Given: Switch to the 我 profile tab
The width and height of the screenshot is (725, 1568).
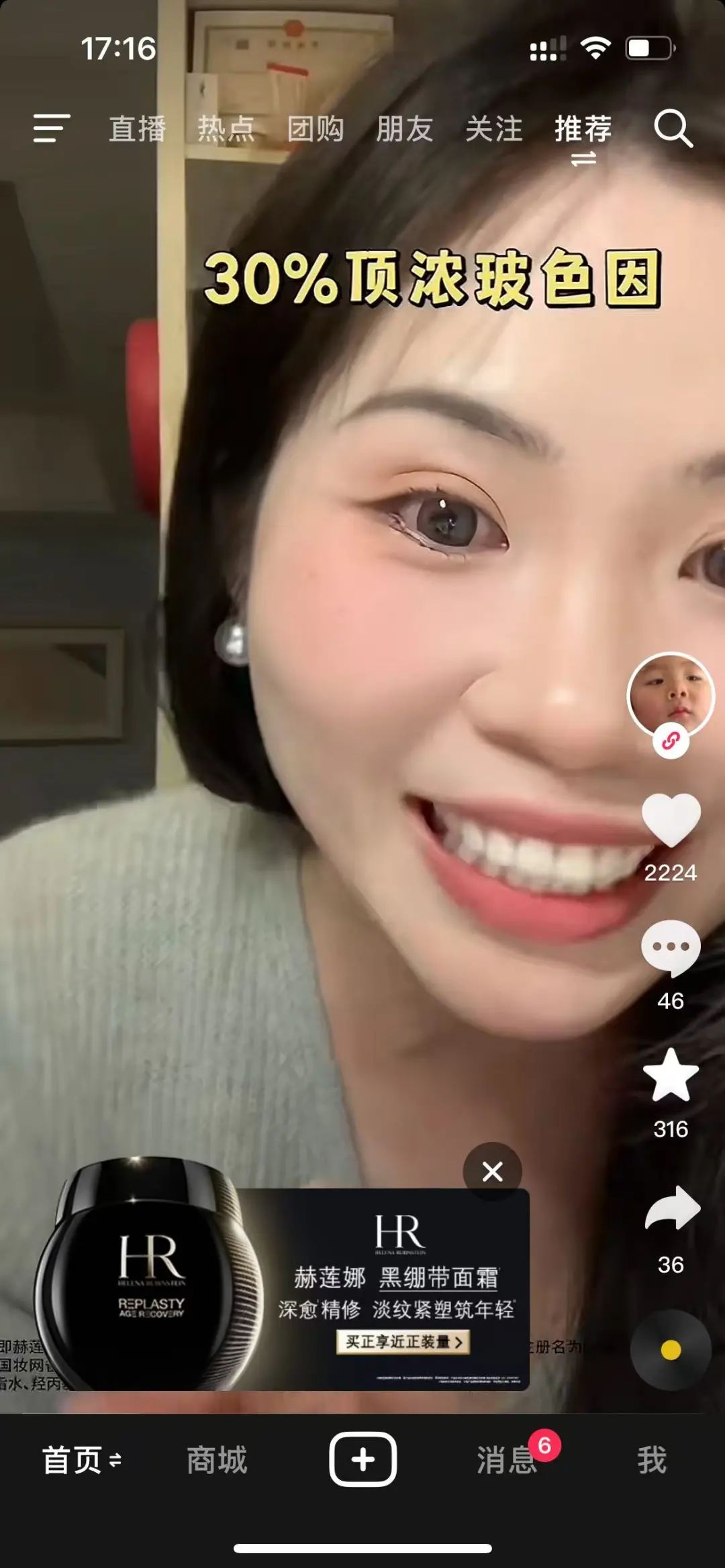Looking at the screenshot, I should pos(651,1460).
